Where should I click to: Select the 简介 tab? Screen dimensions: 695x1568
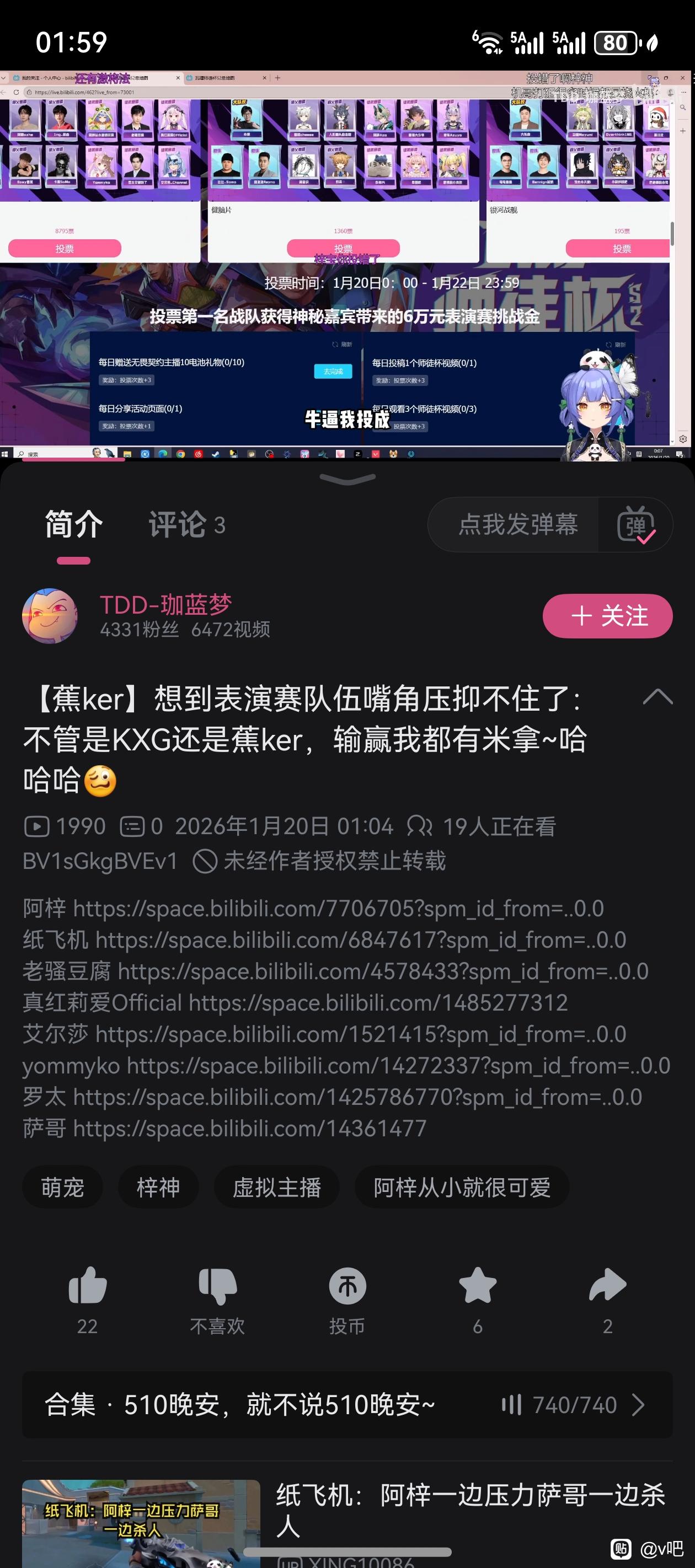point(74,525)
